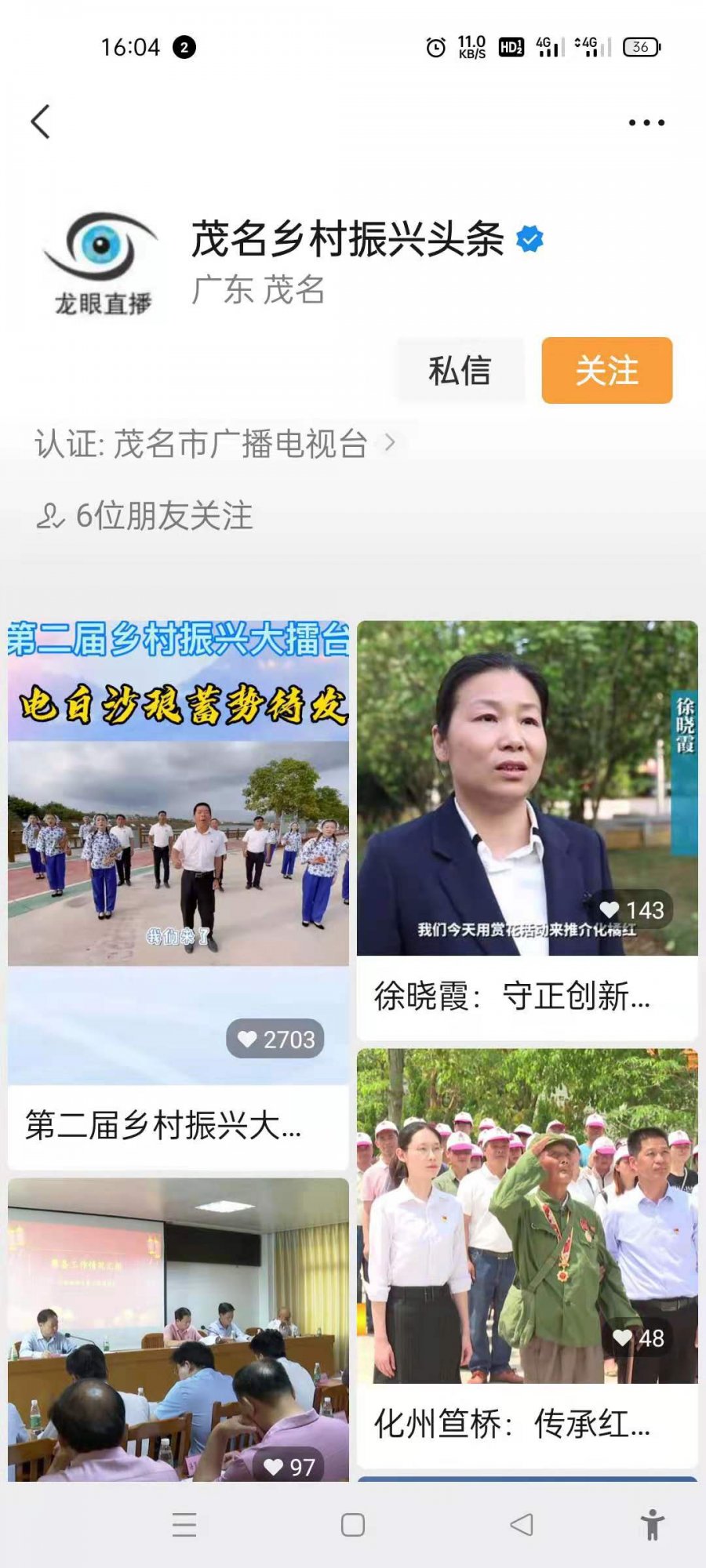This screenshot has width=706, height=1568.
Task: Follow this account with 关注
Action: point(606,371)
